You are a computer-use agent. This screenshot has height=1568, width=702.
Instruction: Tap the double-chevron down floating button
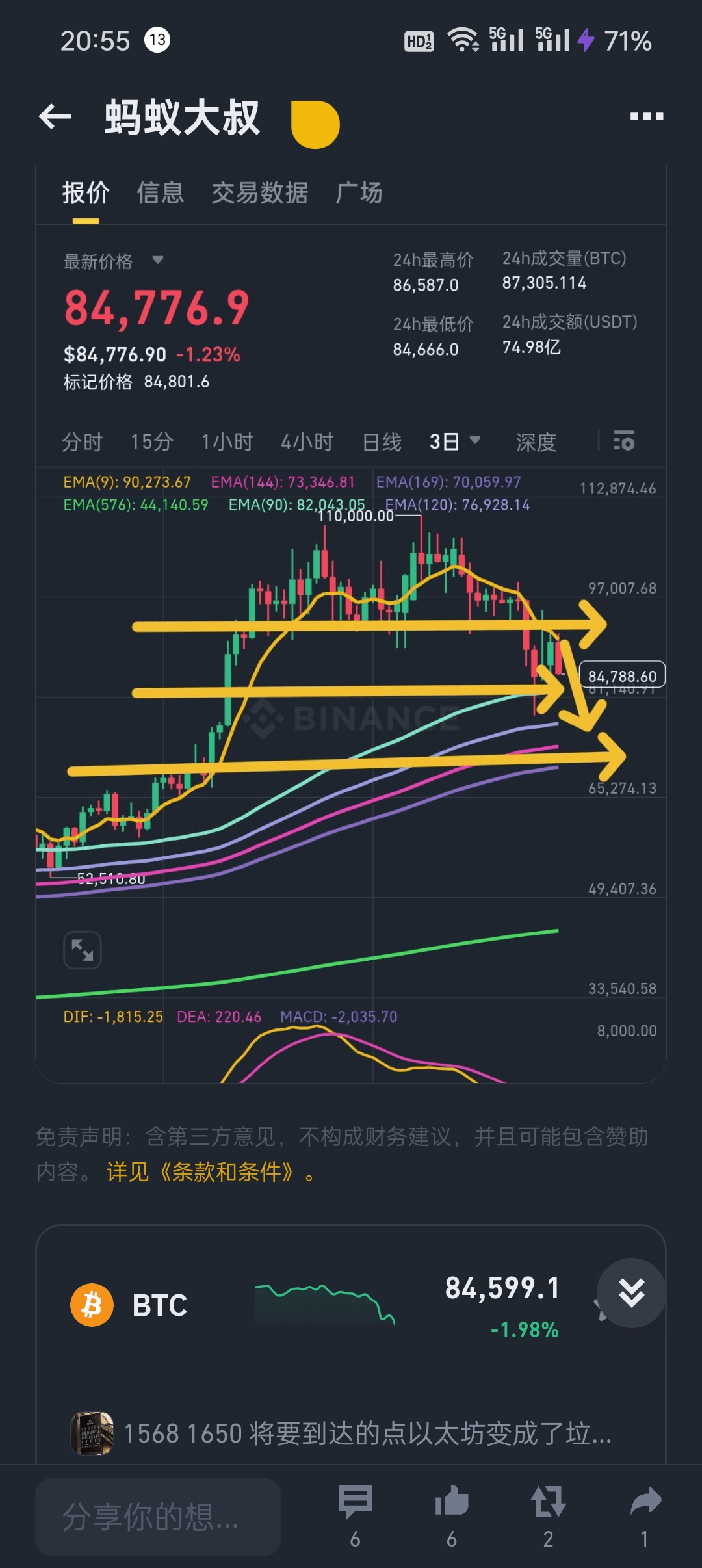point(631,1293)
